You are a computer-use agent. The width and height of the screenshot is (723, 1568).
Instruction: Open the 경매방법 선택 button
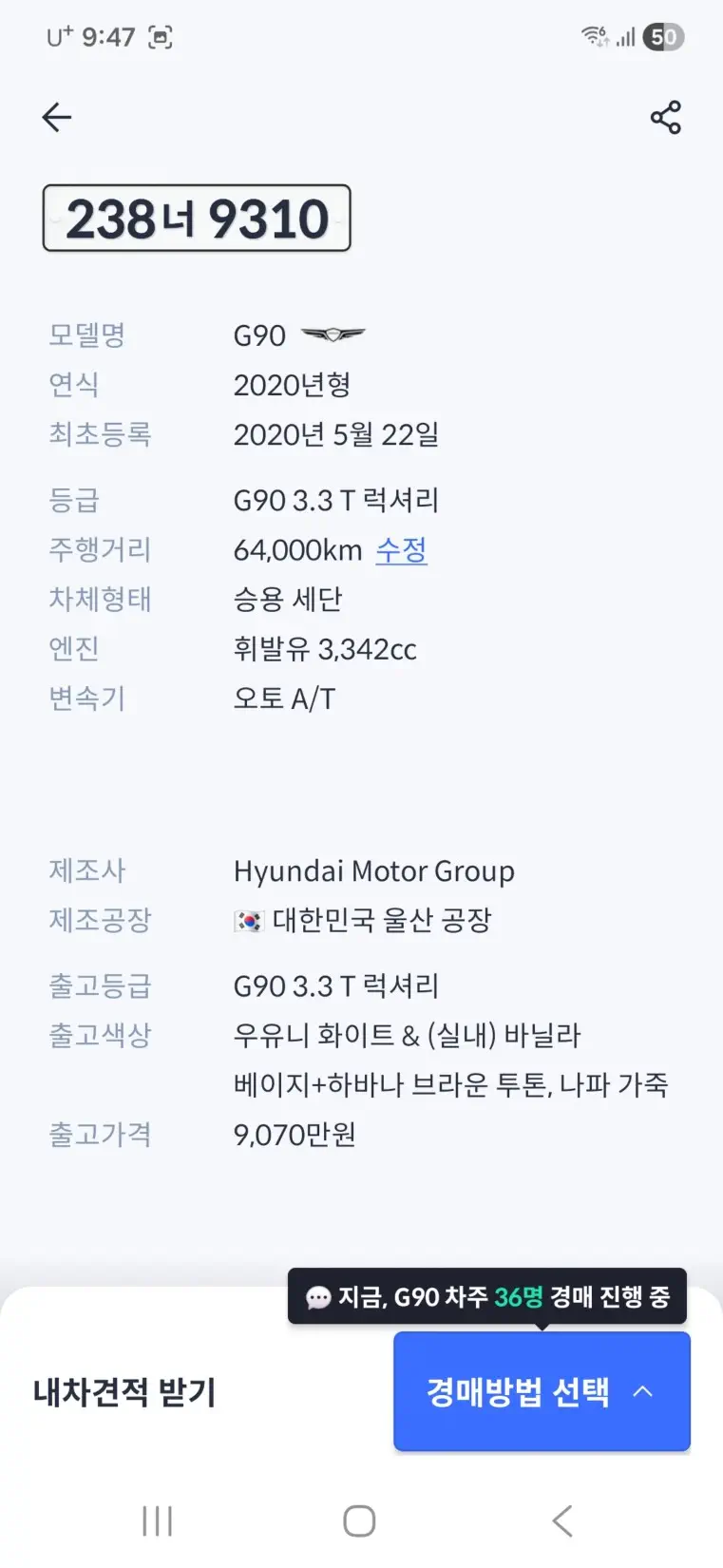[542, 1392]
